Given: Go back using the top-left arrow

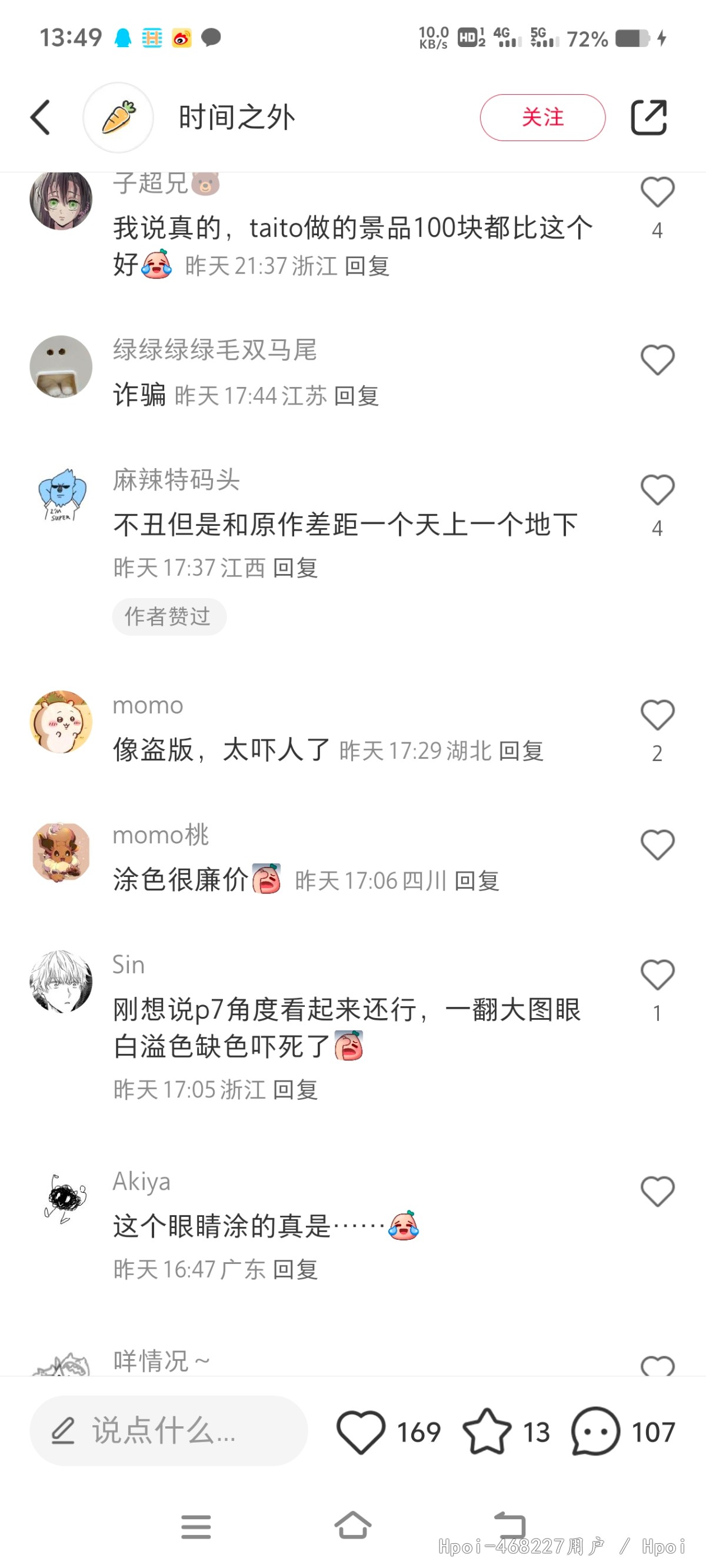Looking at the screenshot, I should pos(40,118).
